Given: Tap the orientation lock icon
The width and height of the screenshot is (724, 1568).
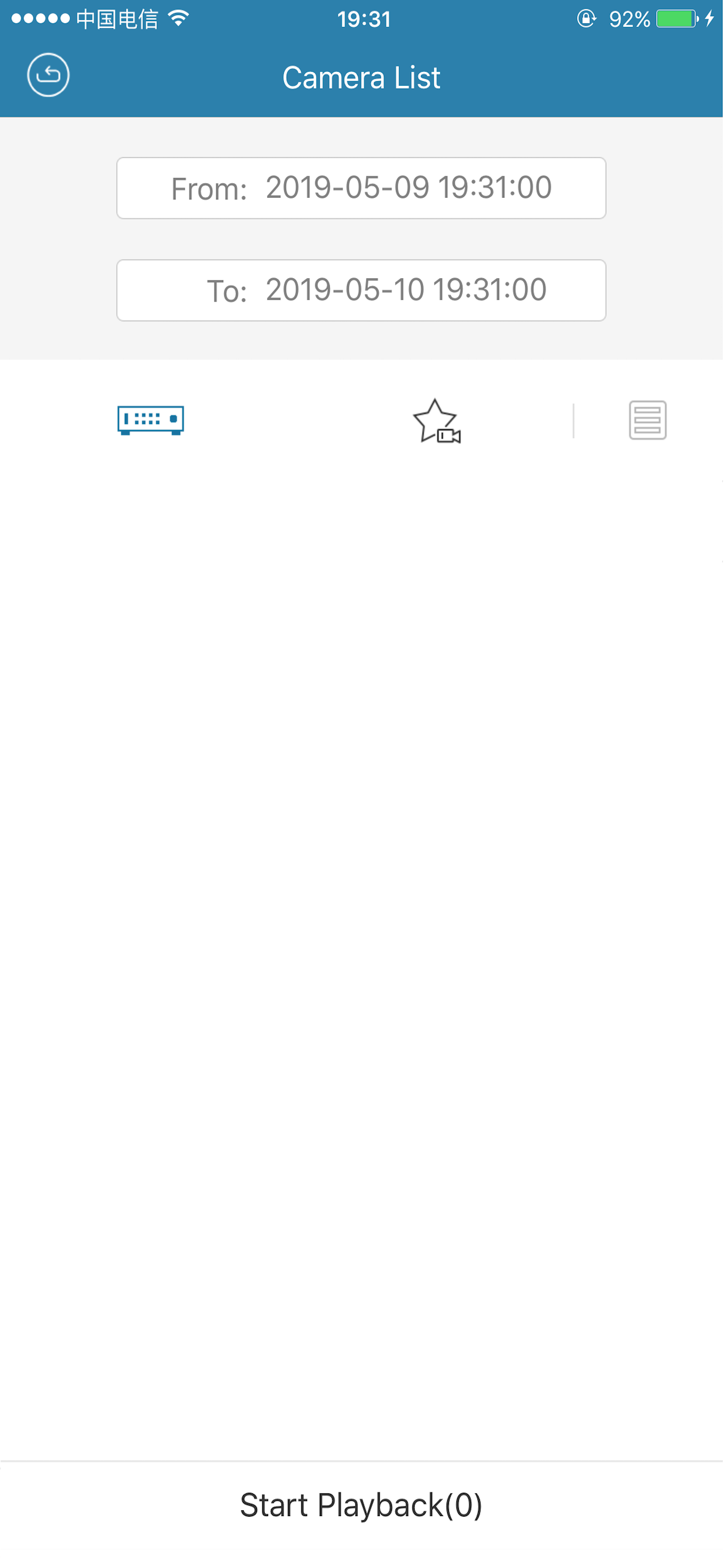Looking at the screenshot, I should (x=586, y=19).
